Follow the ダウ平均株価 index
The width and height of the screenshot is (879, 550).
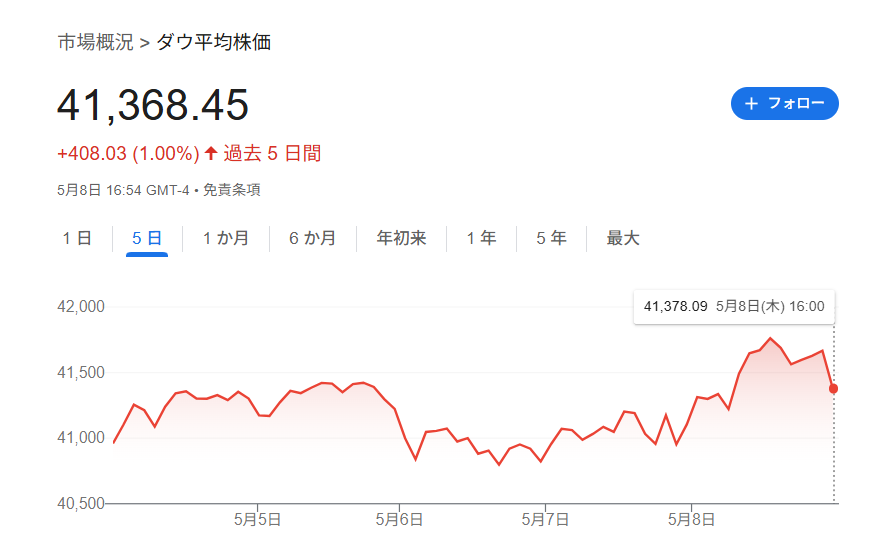click(784, 104)
